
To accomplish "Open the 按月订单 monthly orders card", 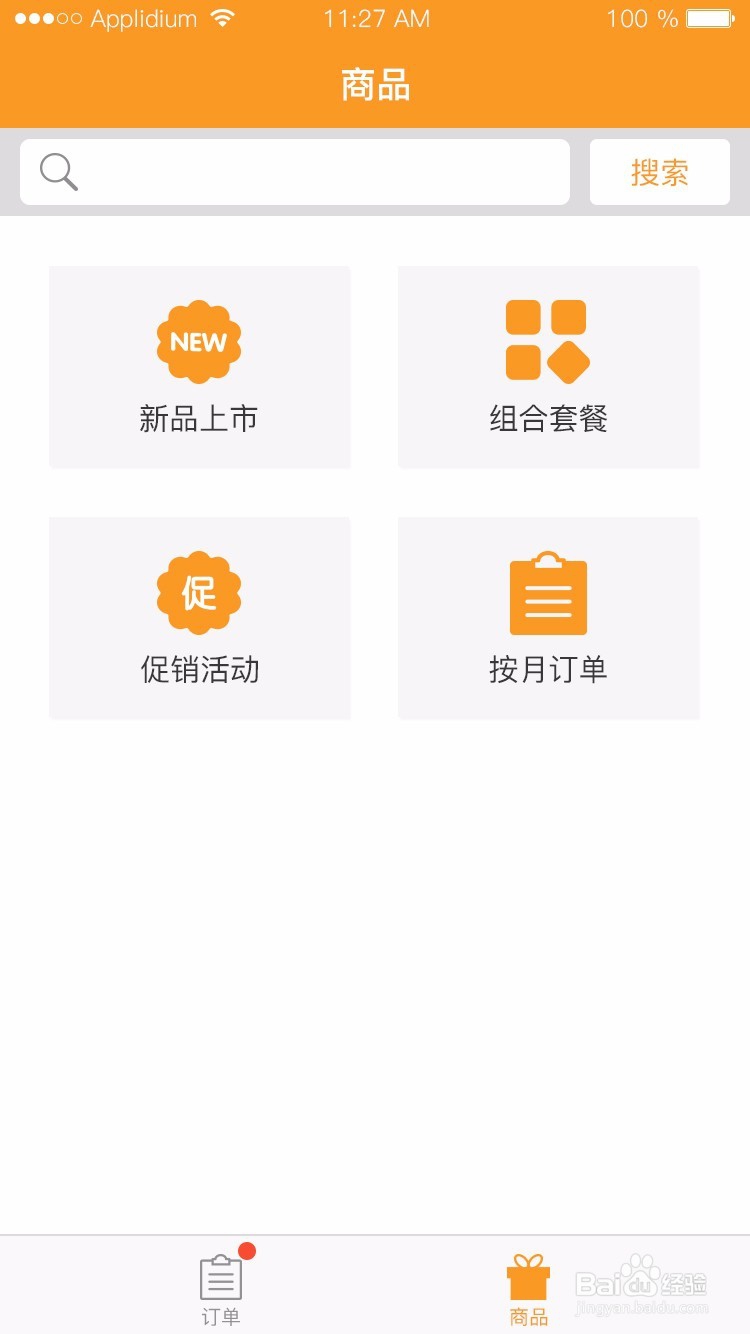I will (x=548, y=618).
